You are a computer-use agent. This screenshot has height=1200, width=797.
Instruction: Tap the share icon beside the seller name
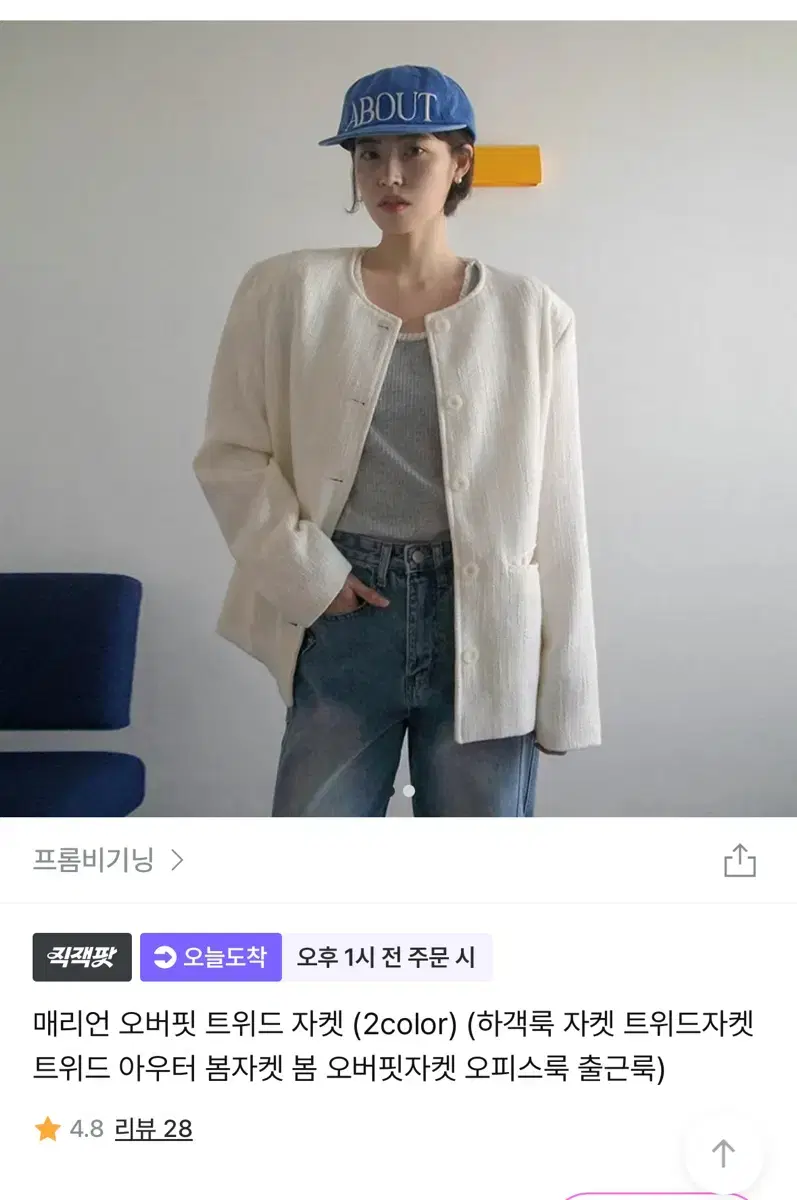click(738, 858)
